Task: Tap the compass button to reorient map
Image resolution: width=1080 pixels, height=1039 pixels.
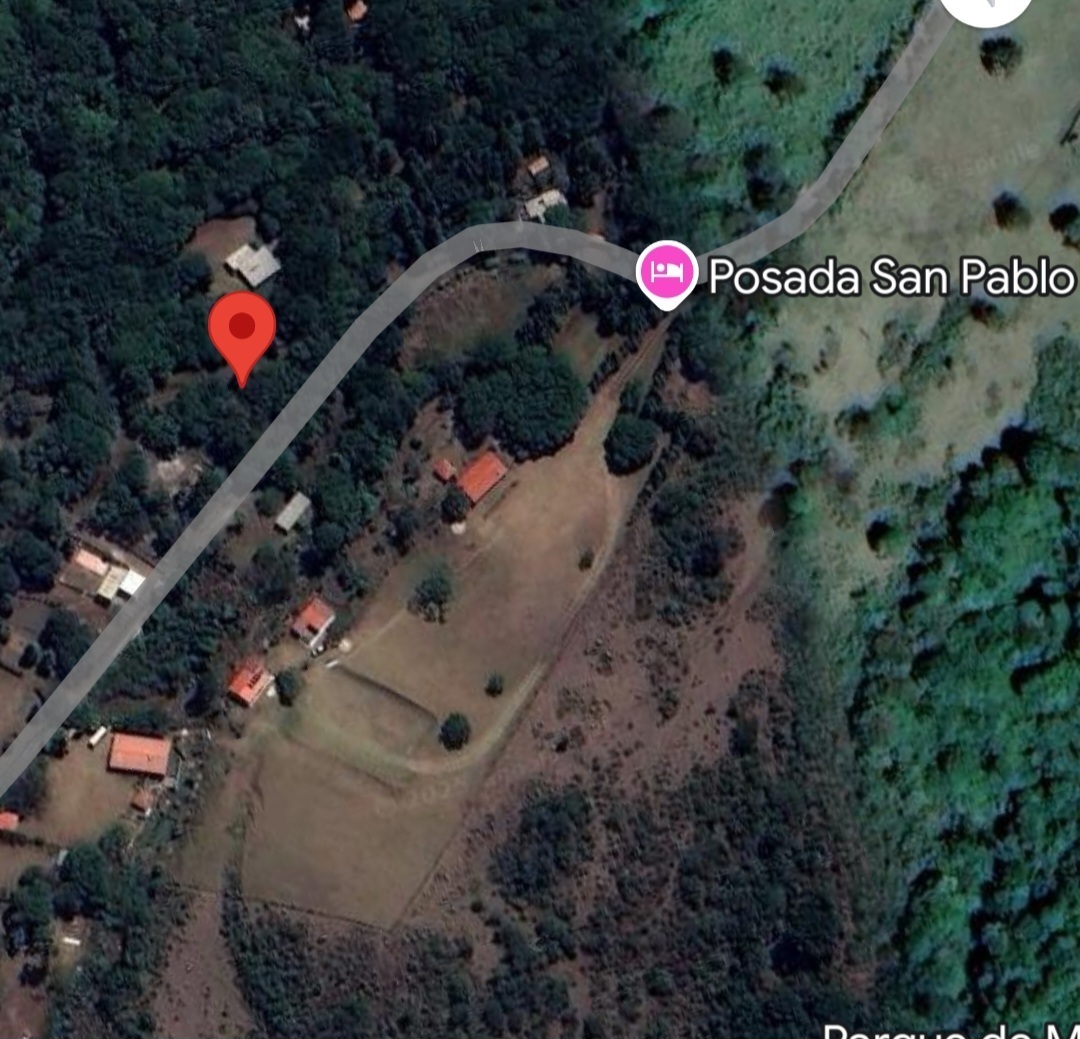Action: click(x=987, y=8)
